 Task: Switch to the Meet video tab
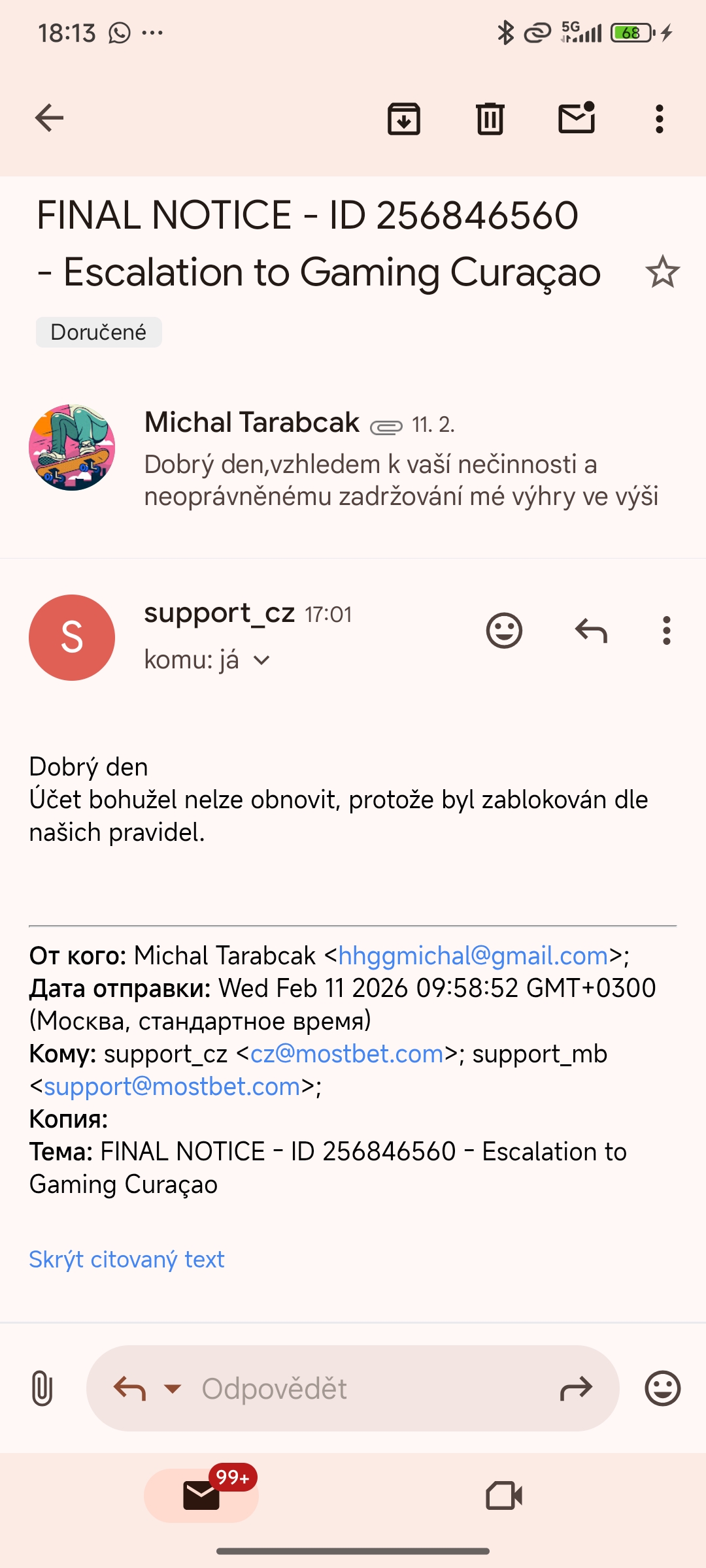pyautogui.click(x=504, y=1495)
